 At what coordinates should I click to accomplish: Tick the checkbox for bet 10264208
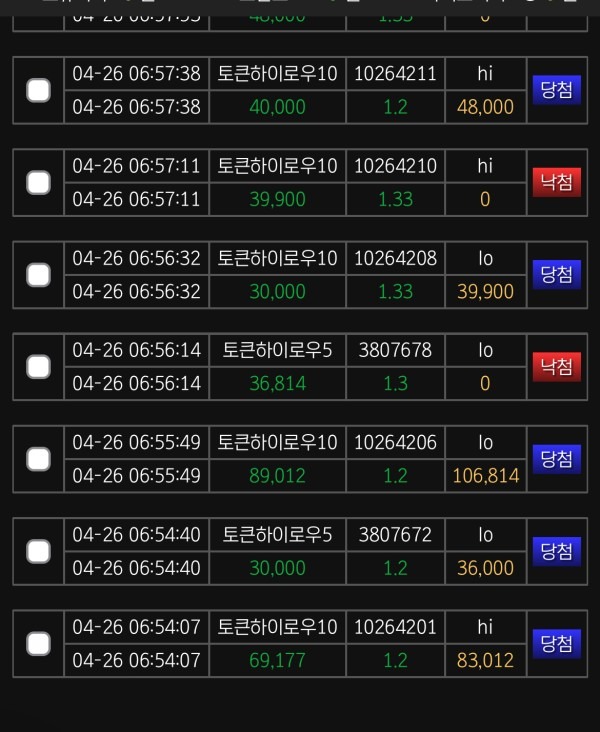point(38,275)
